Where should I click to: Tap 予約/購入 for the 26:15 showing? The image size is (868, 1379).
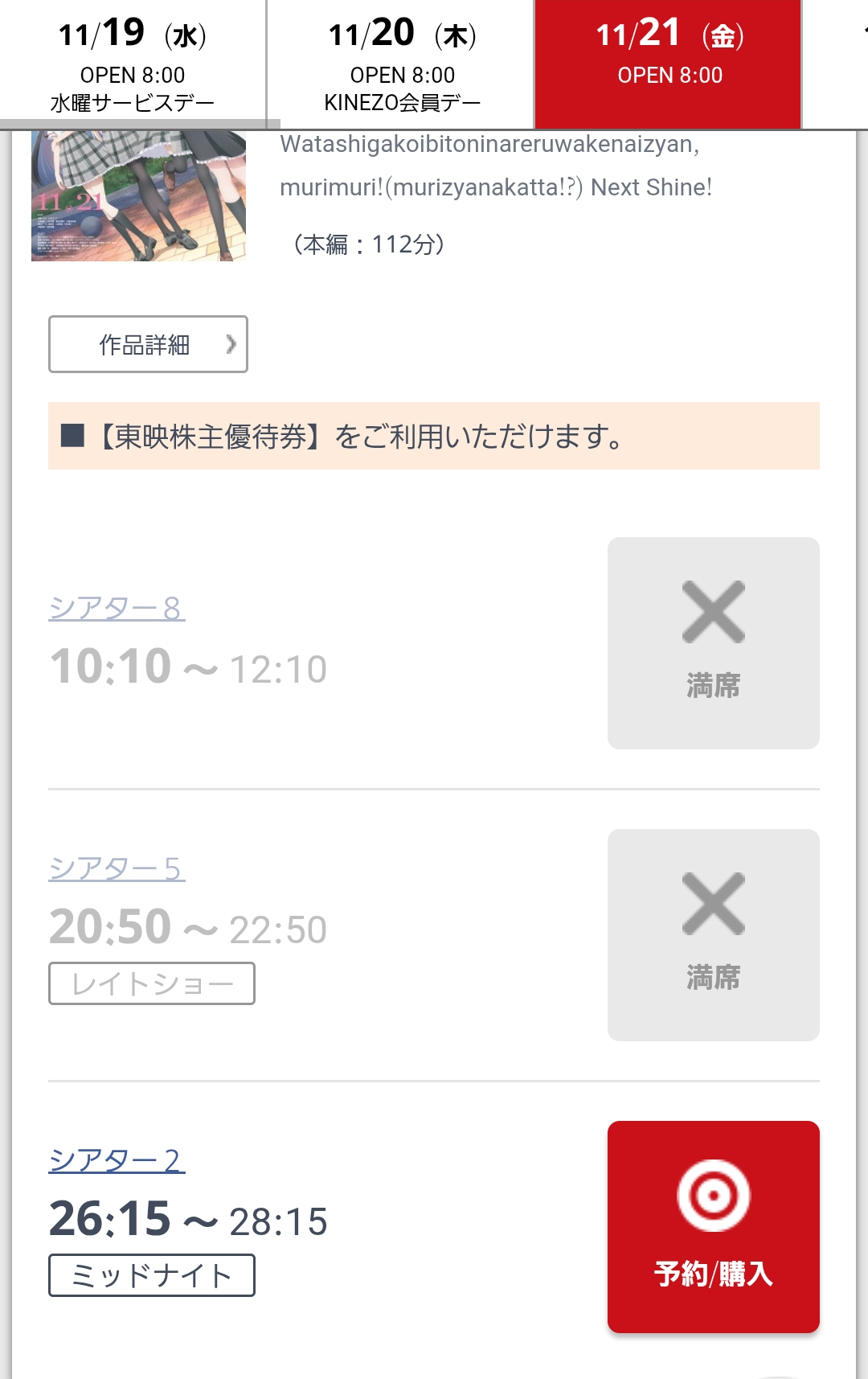coord(713,1226)
